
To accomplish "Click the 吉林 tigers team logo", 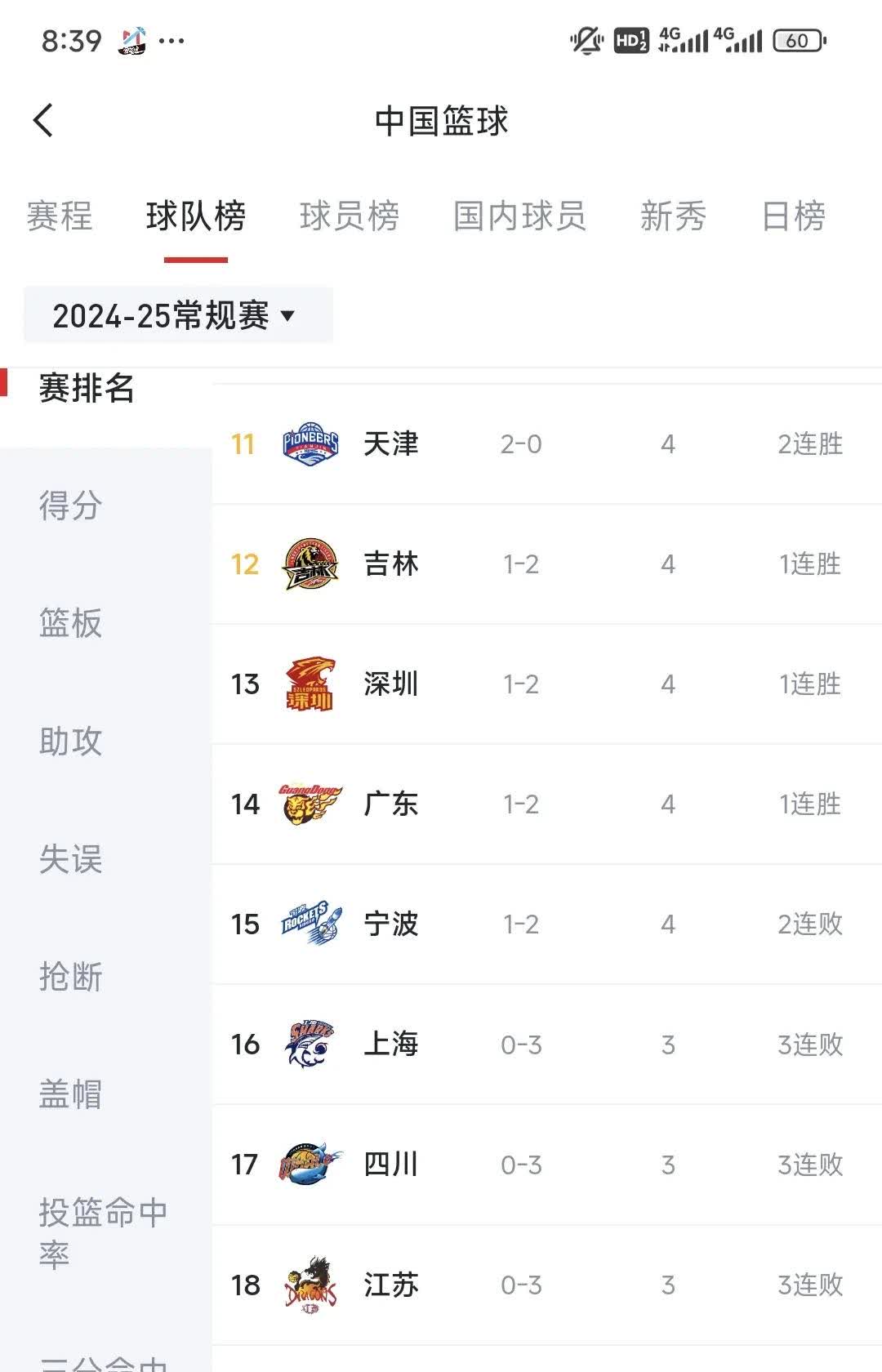I will click(x=311, y=563).
